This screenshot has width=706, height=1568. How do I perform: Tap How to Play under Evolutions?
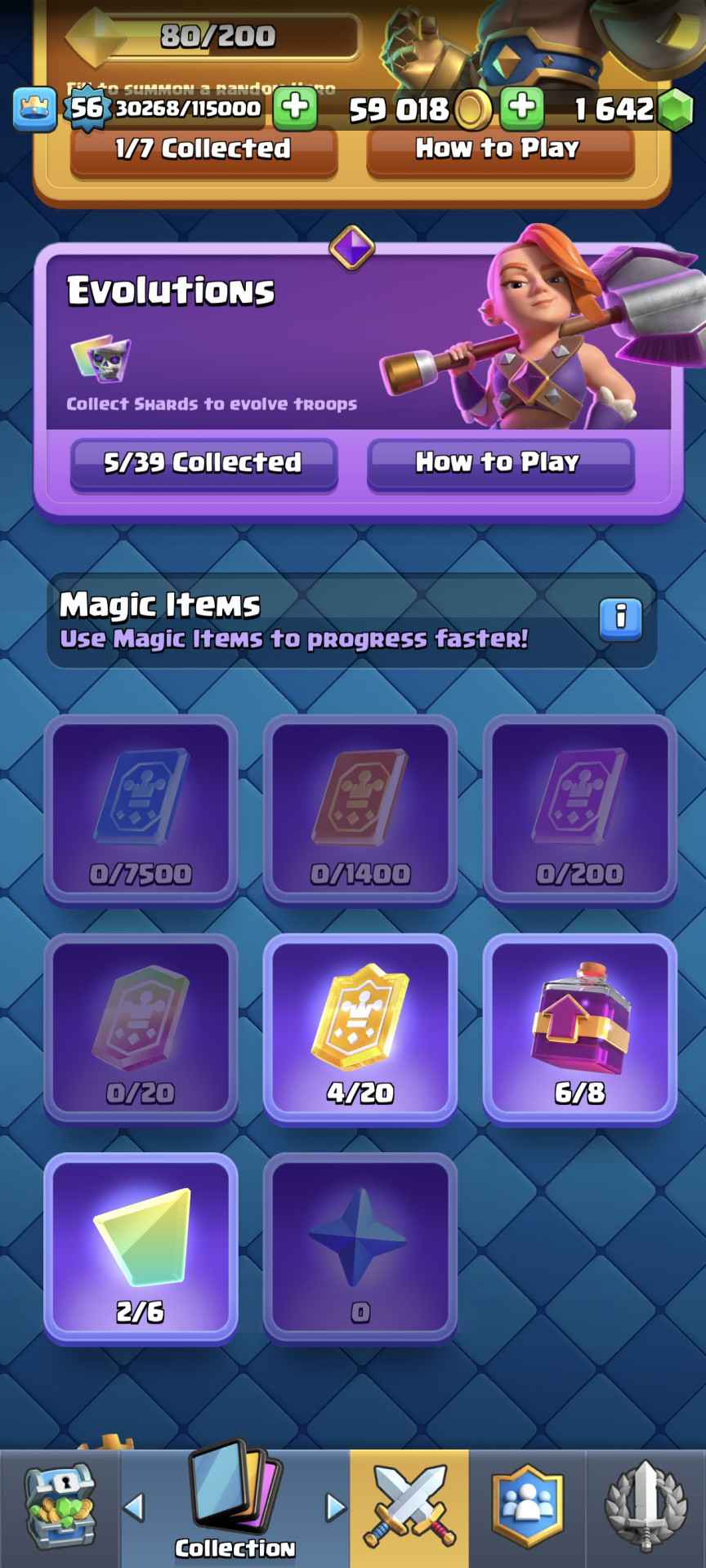click(499, 464)
